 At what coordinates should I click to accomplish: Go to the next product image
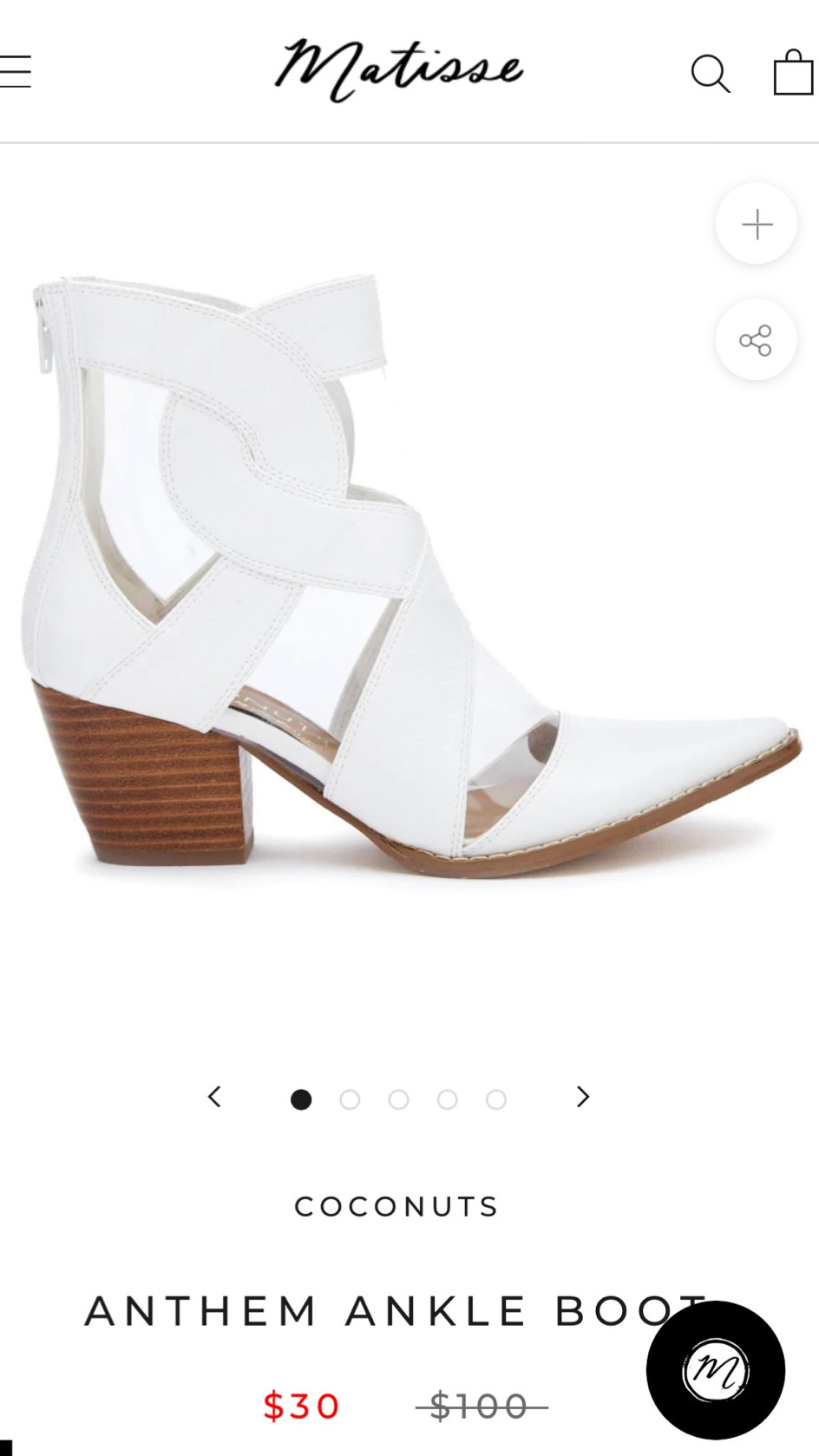pyautogui.click(x=583, y=1098)
